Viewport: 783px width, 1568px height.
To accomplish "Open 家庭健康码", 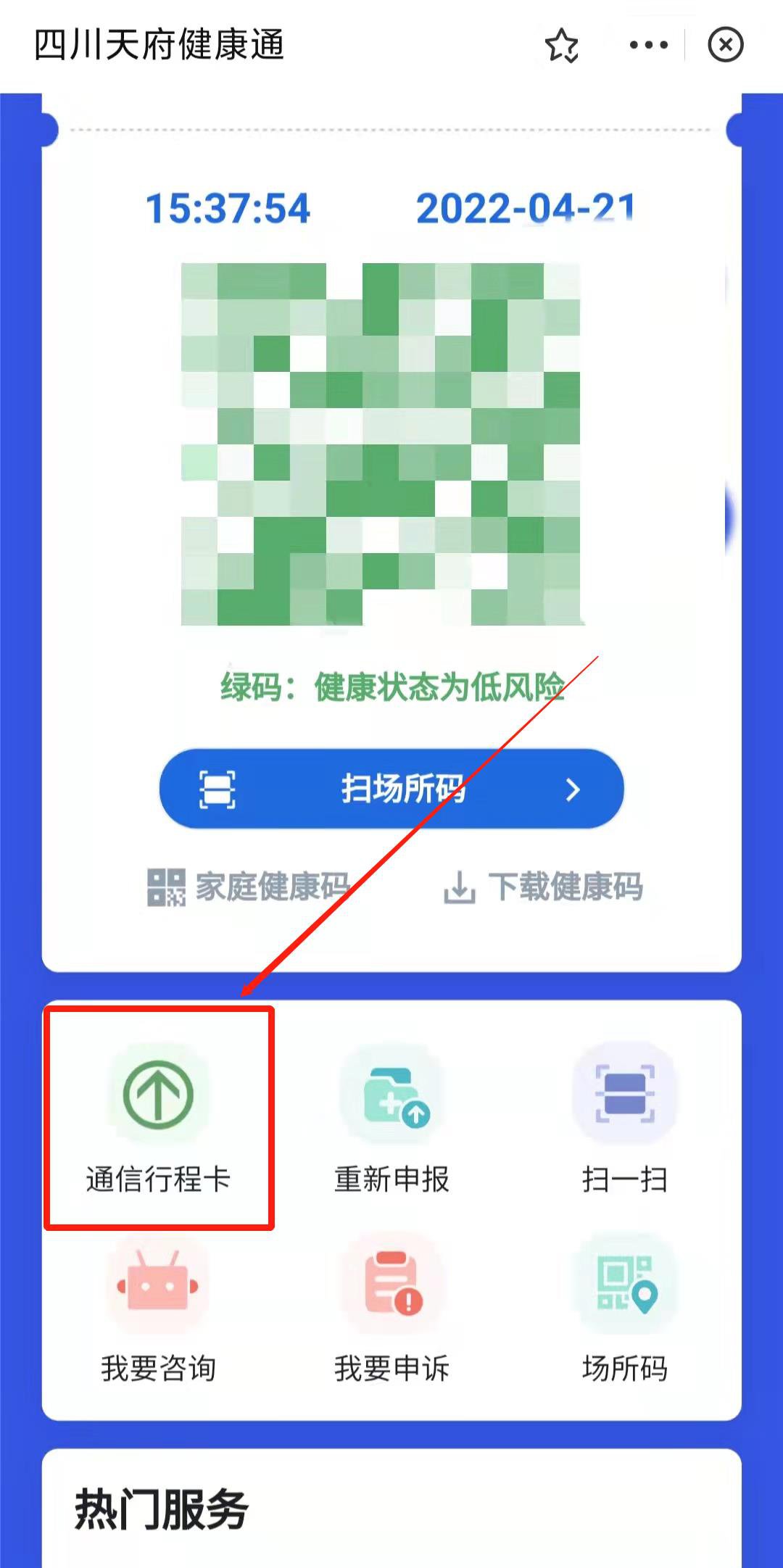I will [249, 887].
